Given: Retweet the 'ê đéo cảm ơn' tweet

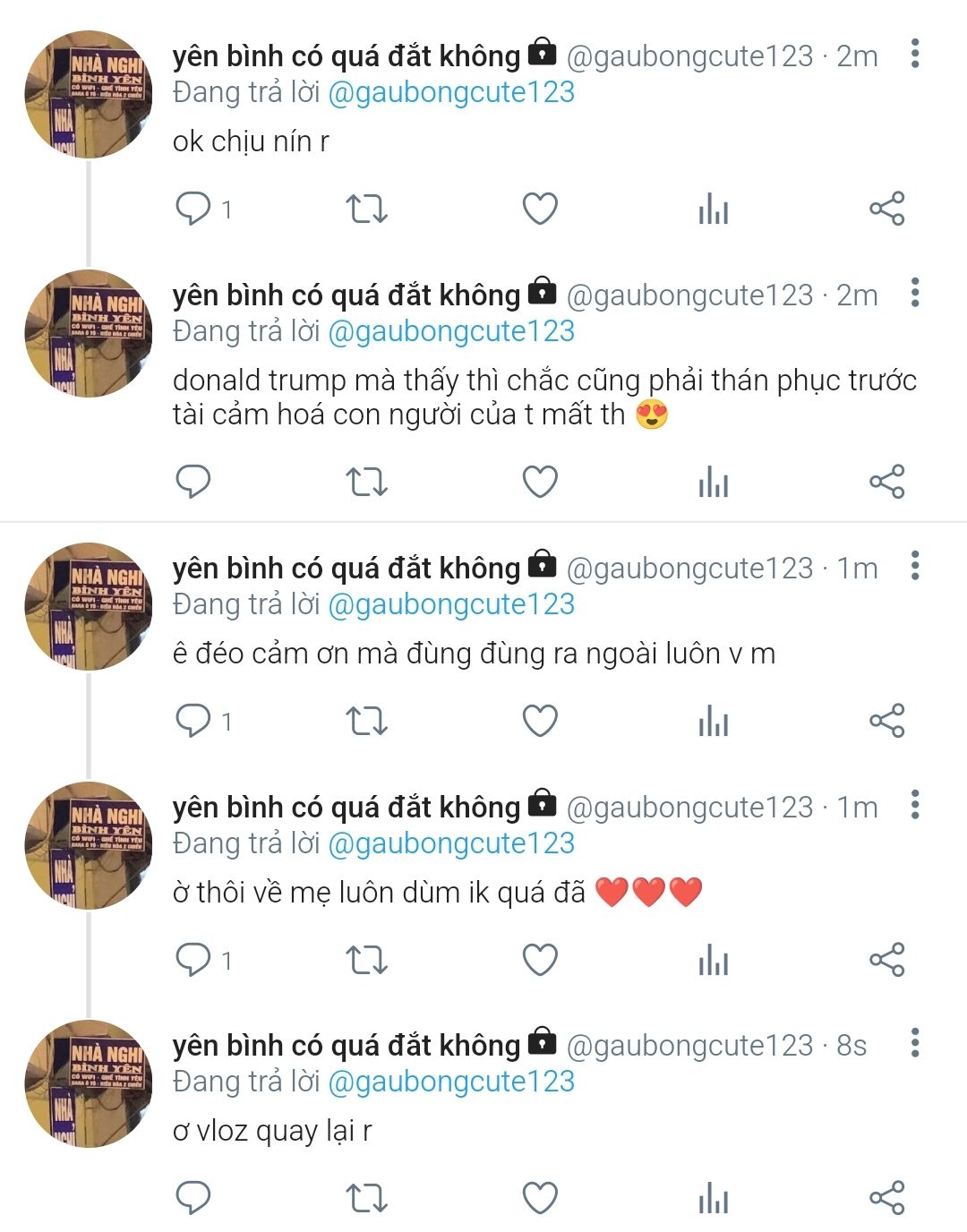Looking at the screenshot, I should 366,721.
